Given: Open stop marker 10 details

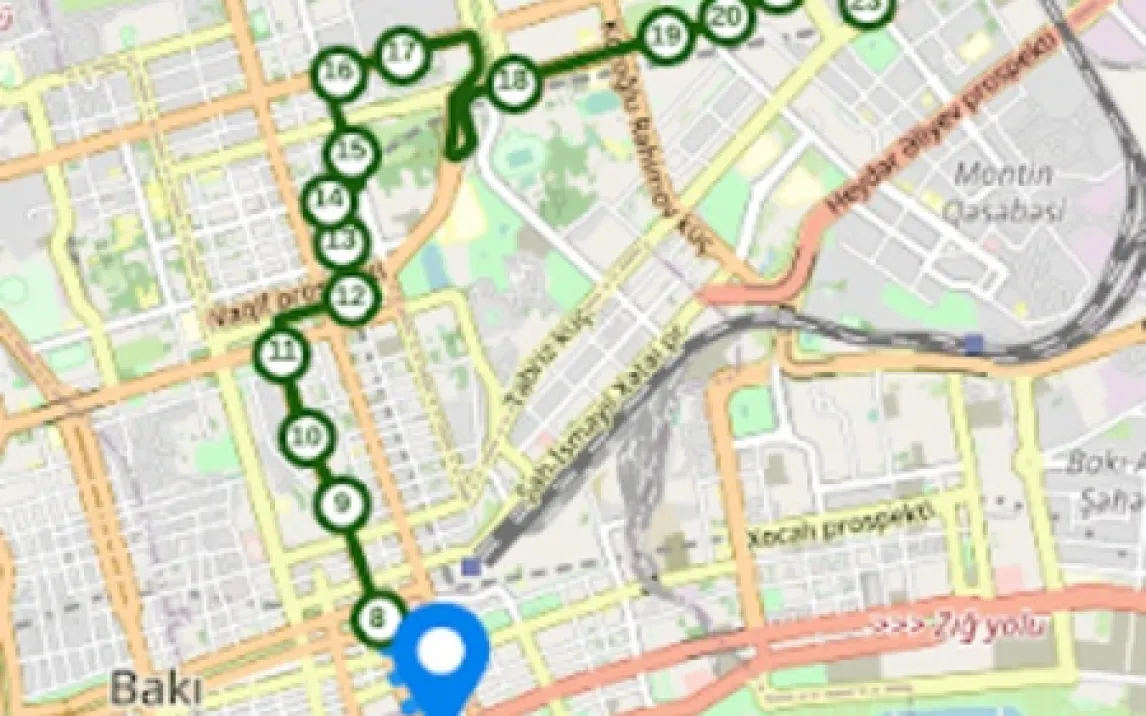Looking at the screenshot, I should (x=307, y=437).
